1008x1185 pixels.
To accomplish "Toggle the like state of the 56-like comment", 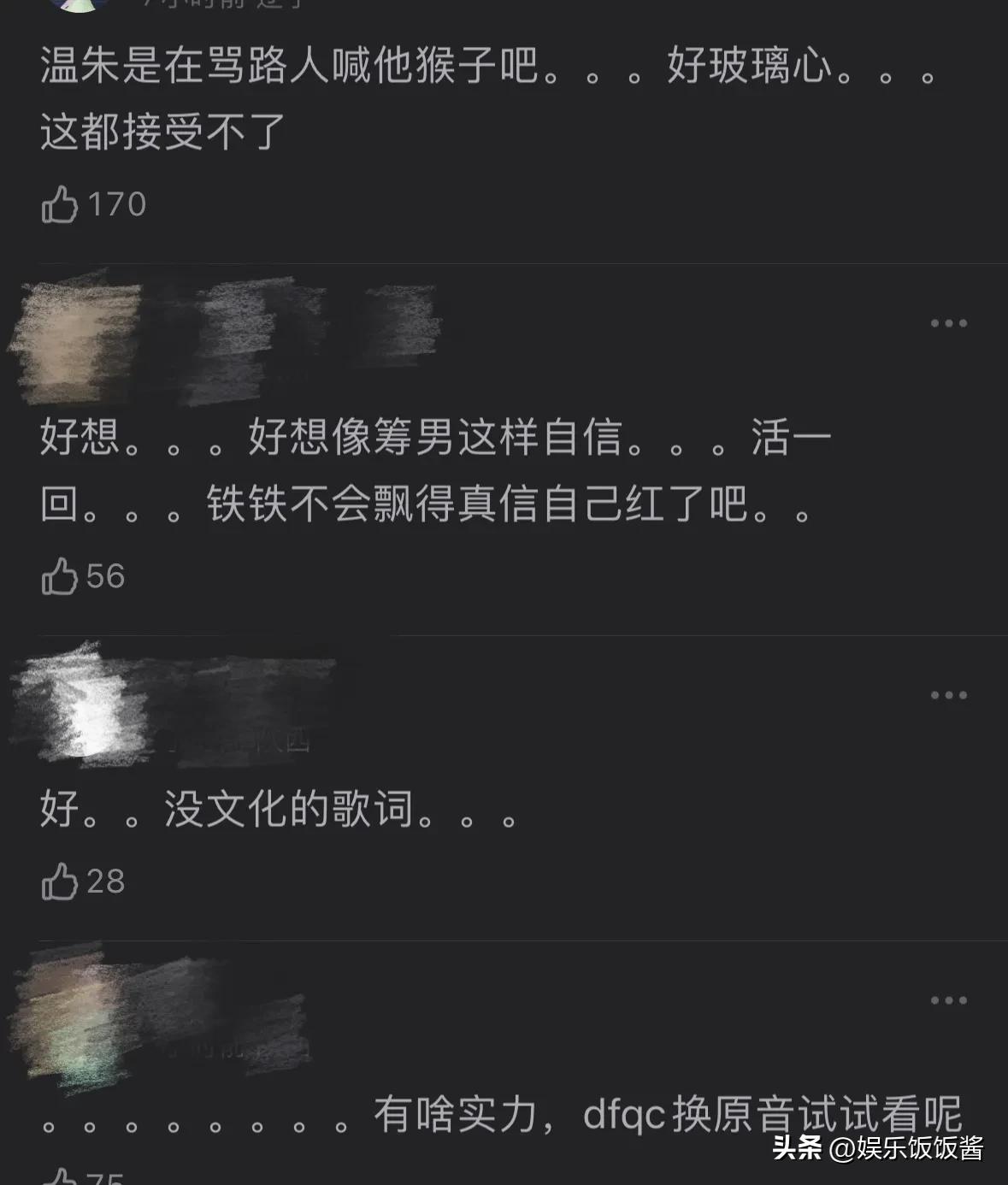I will [57, 575].
